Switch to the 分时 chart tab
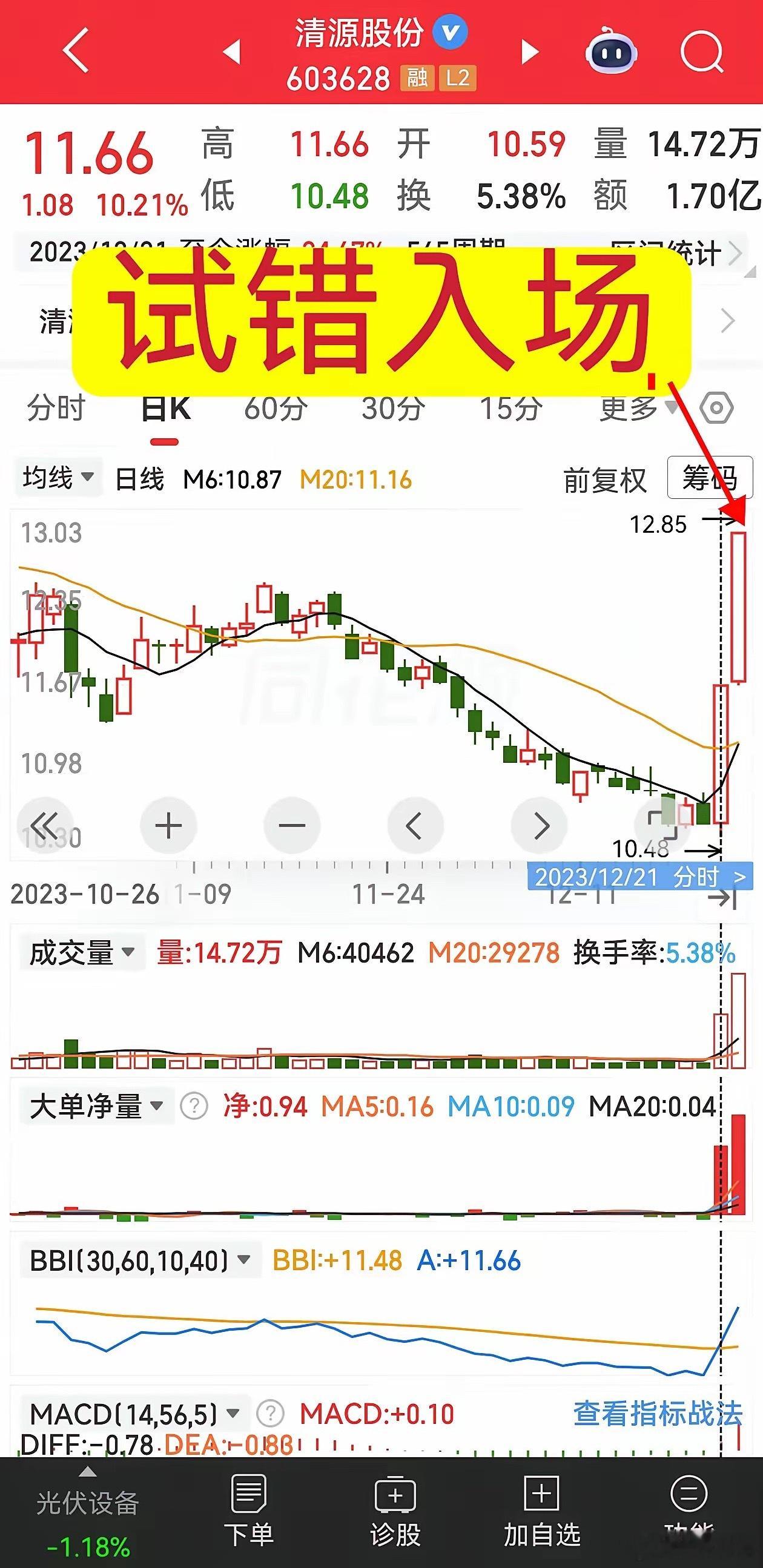The image size is (763, 1568). pyautogui.click(x=56, y=408)
